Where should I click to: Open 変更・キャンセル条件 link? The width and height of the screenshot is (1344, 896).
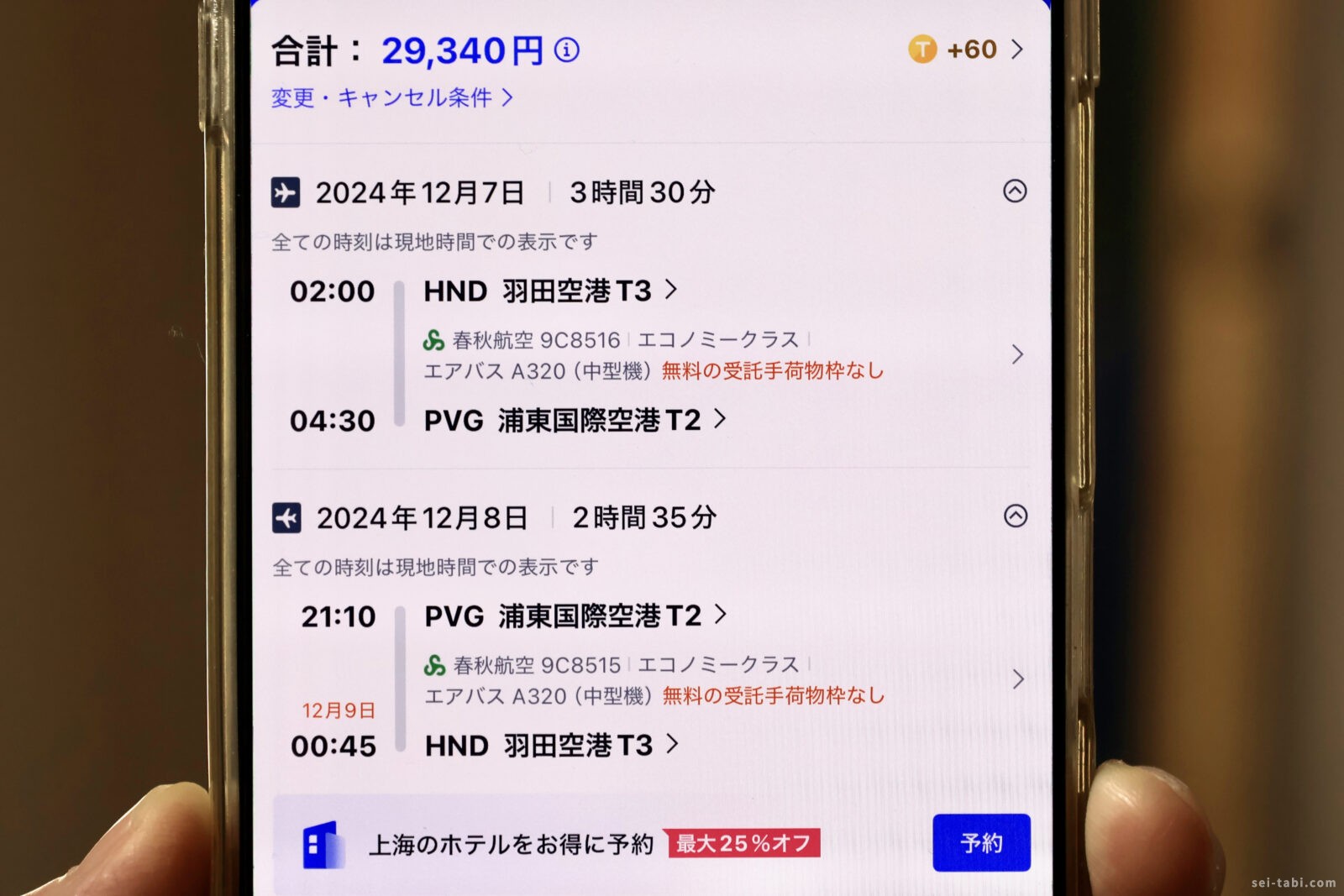tap(391, 98)
